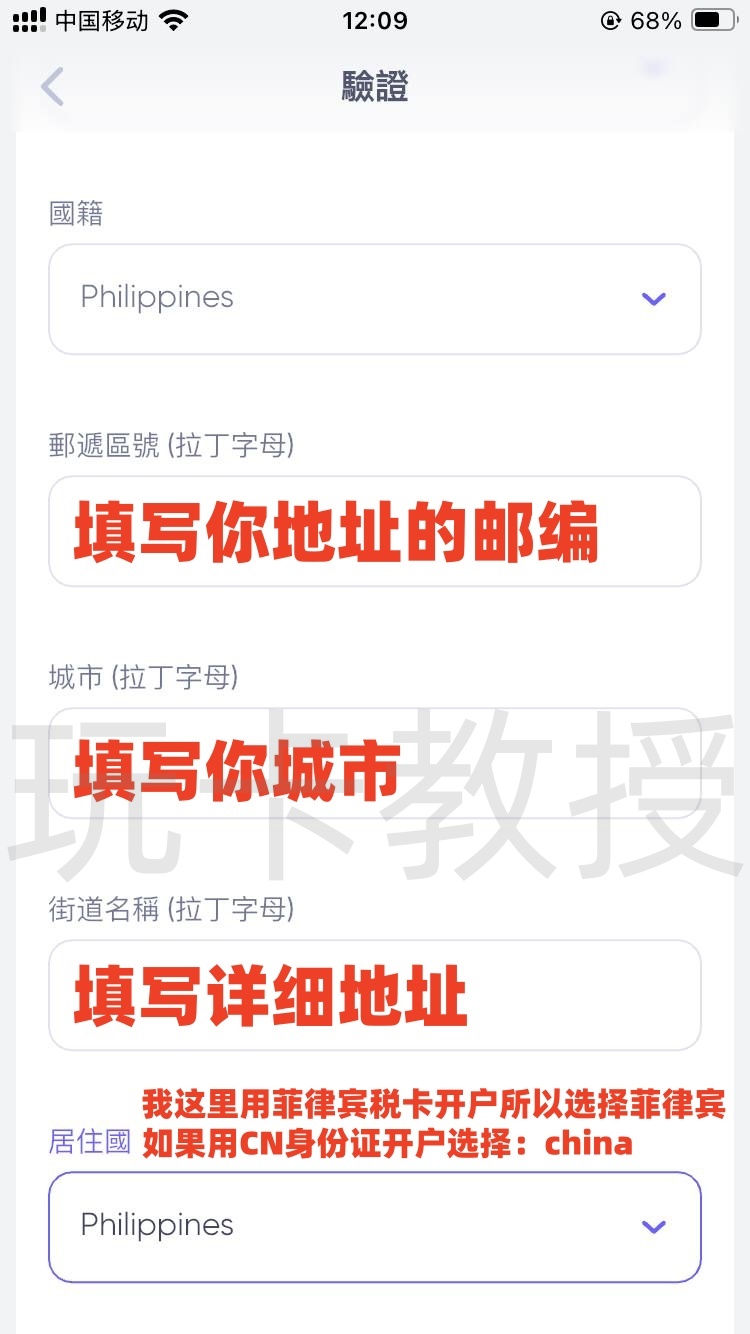Tap the chevron on the 國籍 field
This screenshot has height=1334, width=750.
654,299
